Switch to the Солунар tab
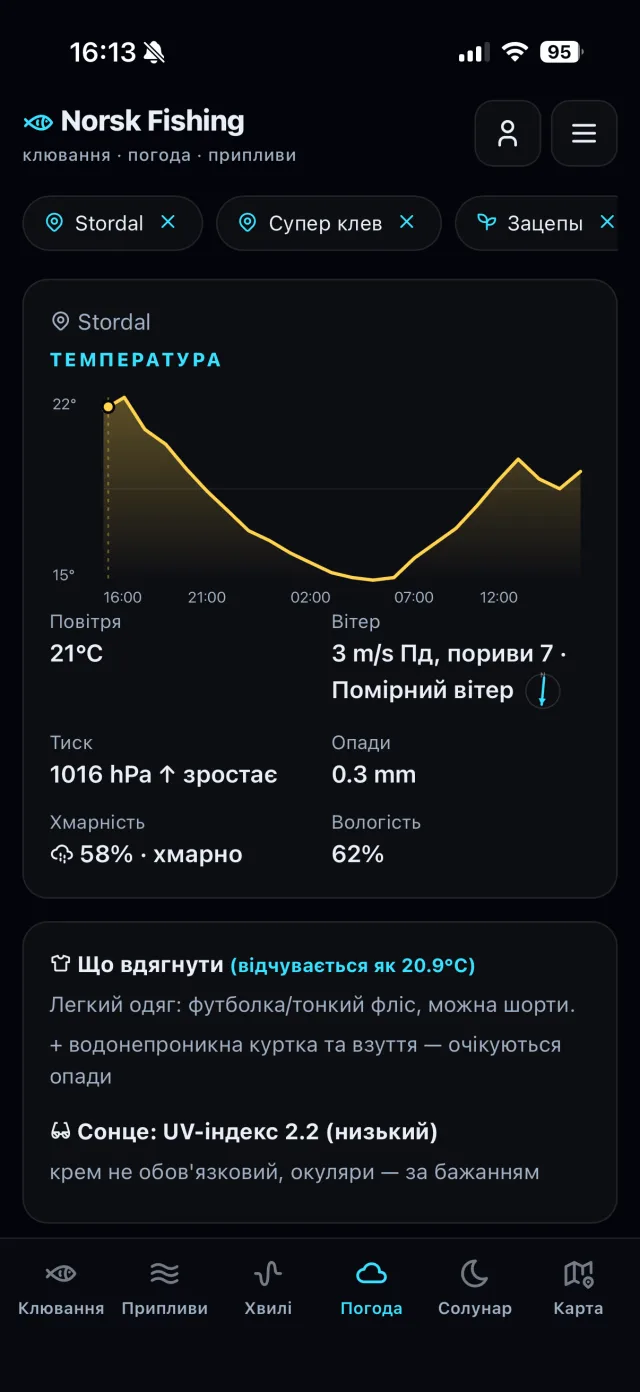The width and height of the screenshot is (640, 1392). (x=474, y=1289)
